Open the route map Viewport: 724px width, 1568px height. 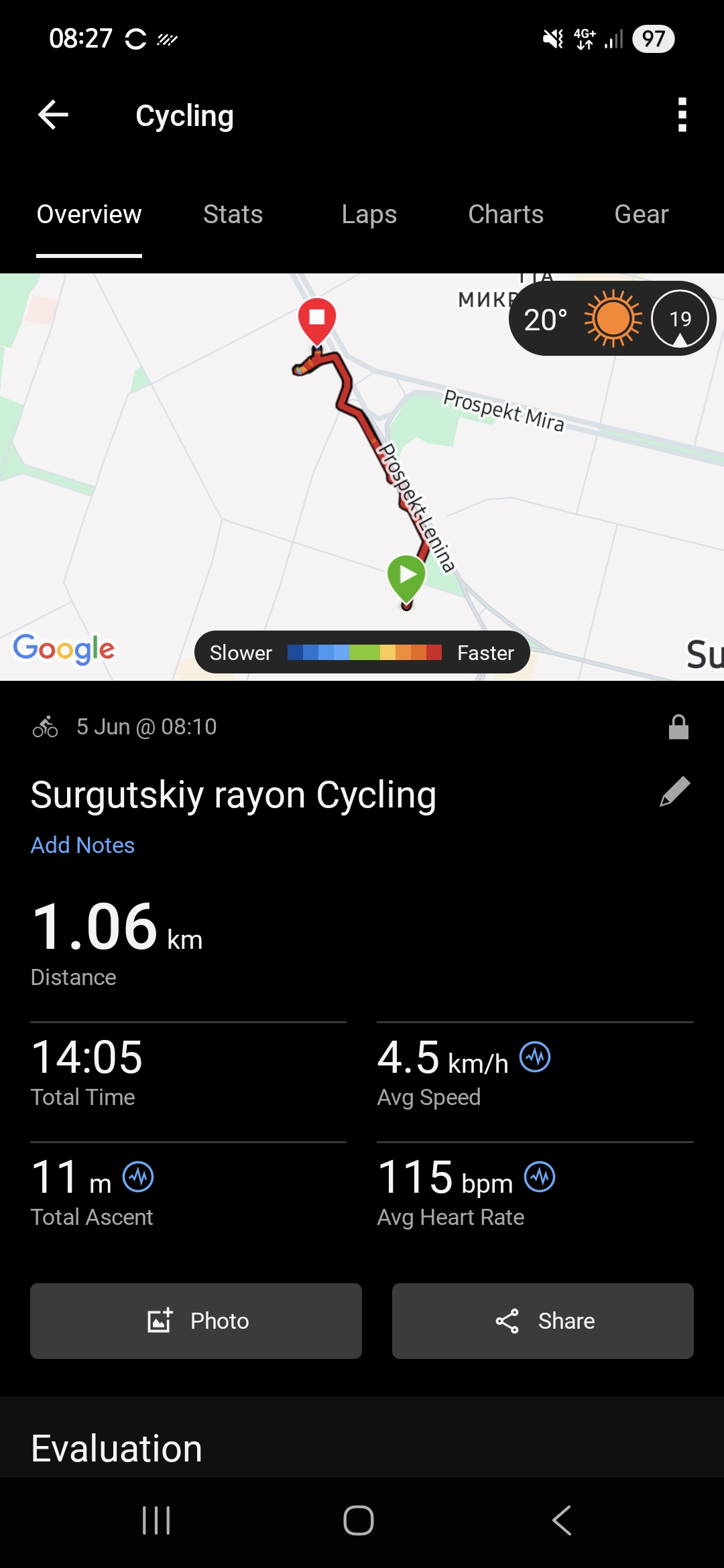362,477
